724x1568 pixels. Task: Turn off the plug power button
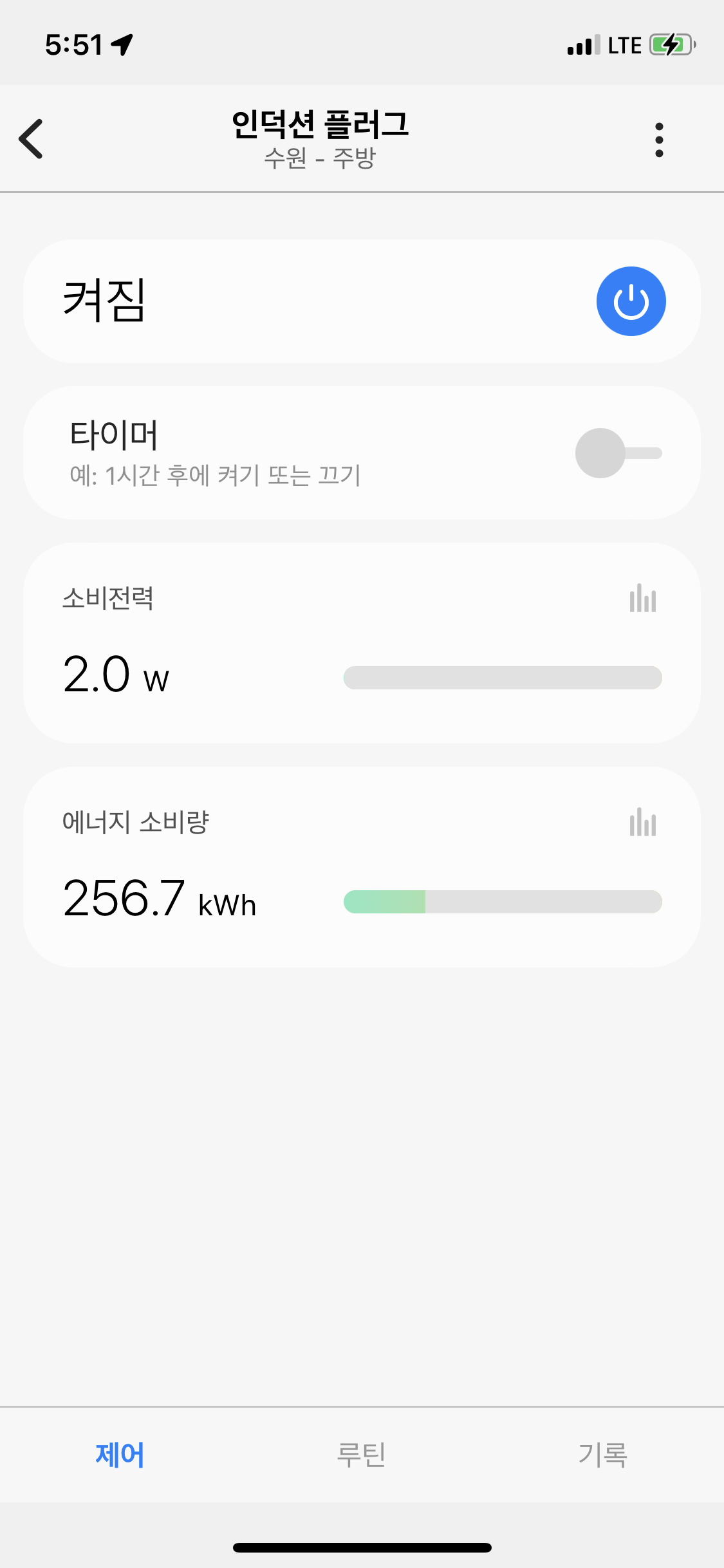pos(631,301)
